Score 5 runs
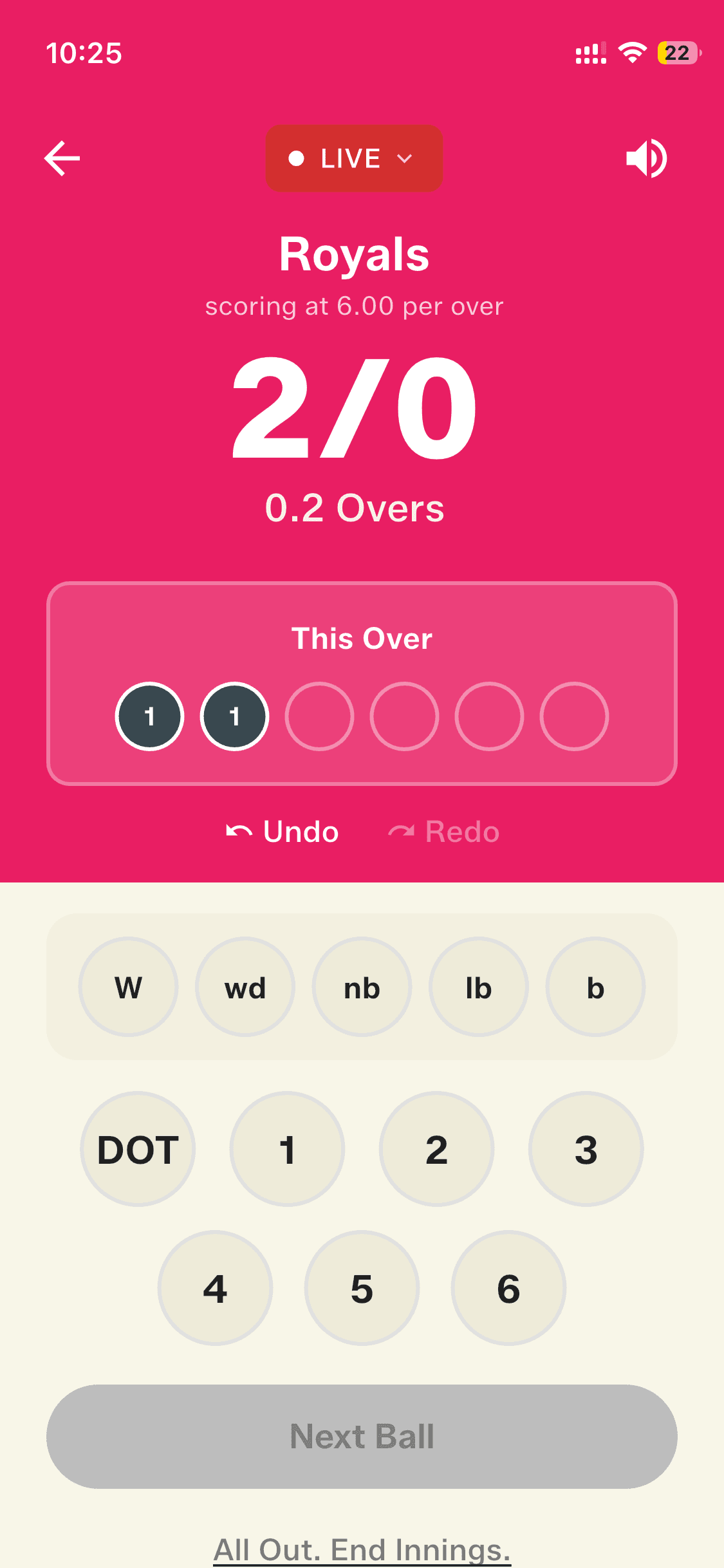This screenshot has height=1568, width=724. pyautogui.click(x=362, y=1288)
